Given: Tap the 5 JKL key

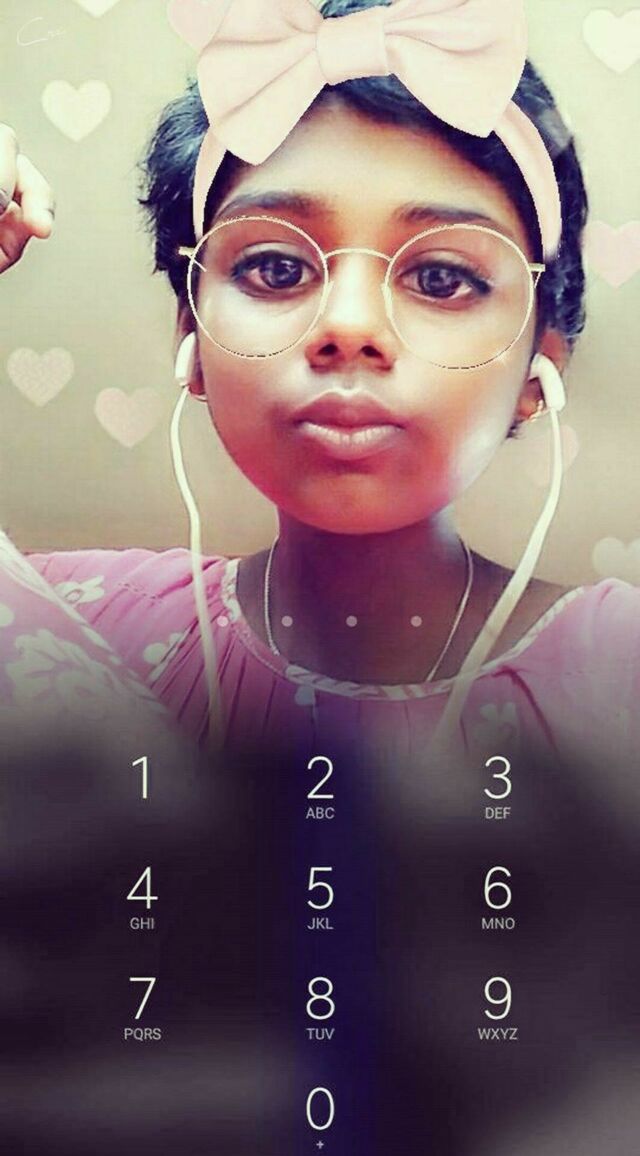Looking at the screenshot, I should coord(320,898).
